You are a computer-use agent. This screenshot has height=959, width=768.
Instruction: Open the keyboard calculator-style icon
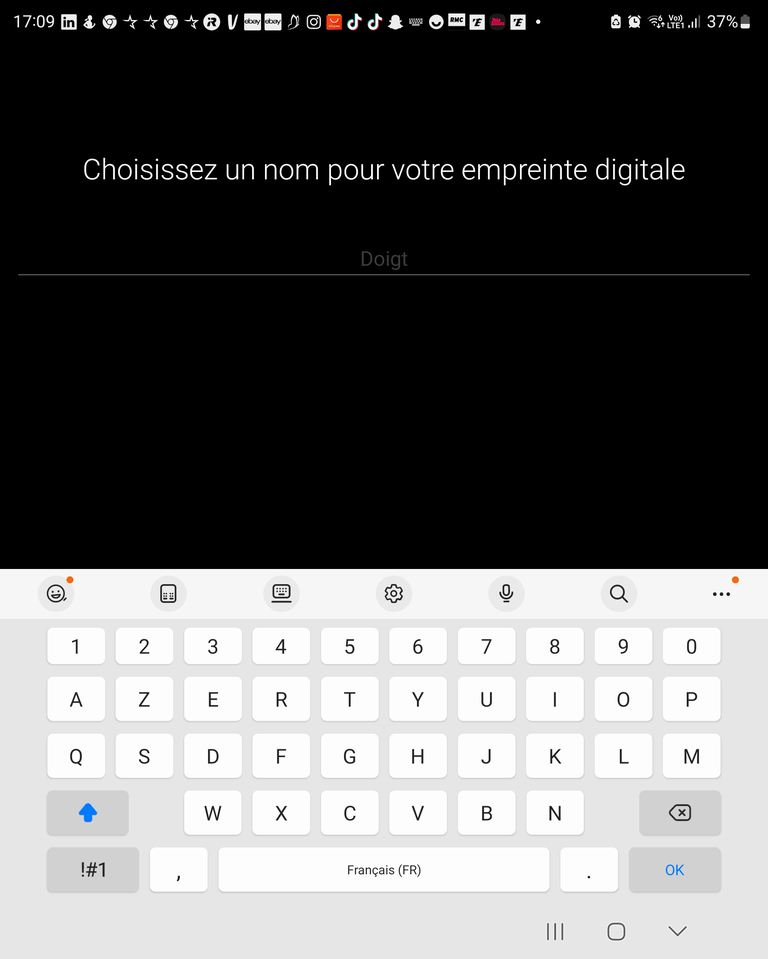click(168, 594)
